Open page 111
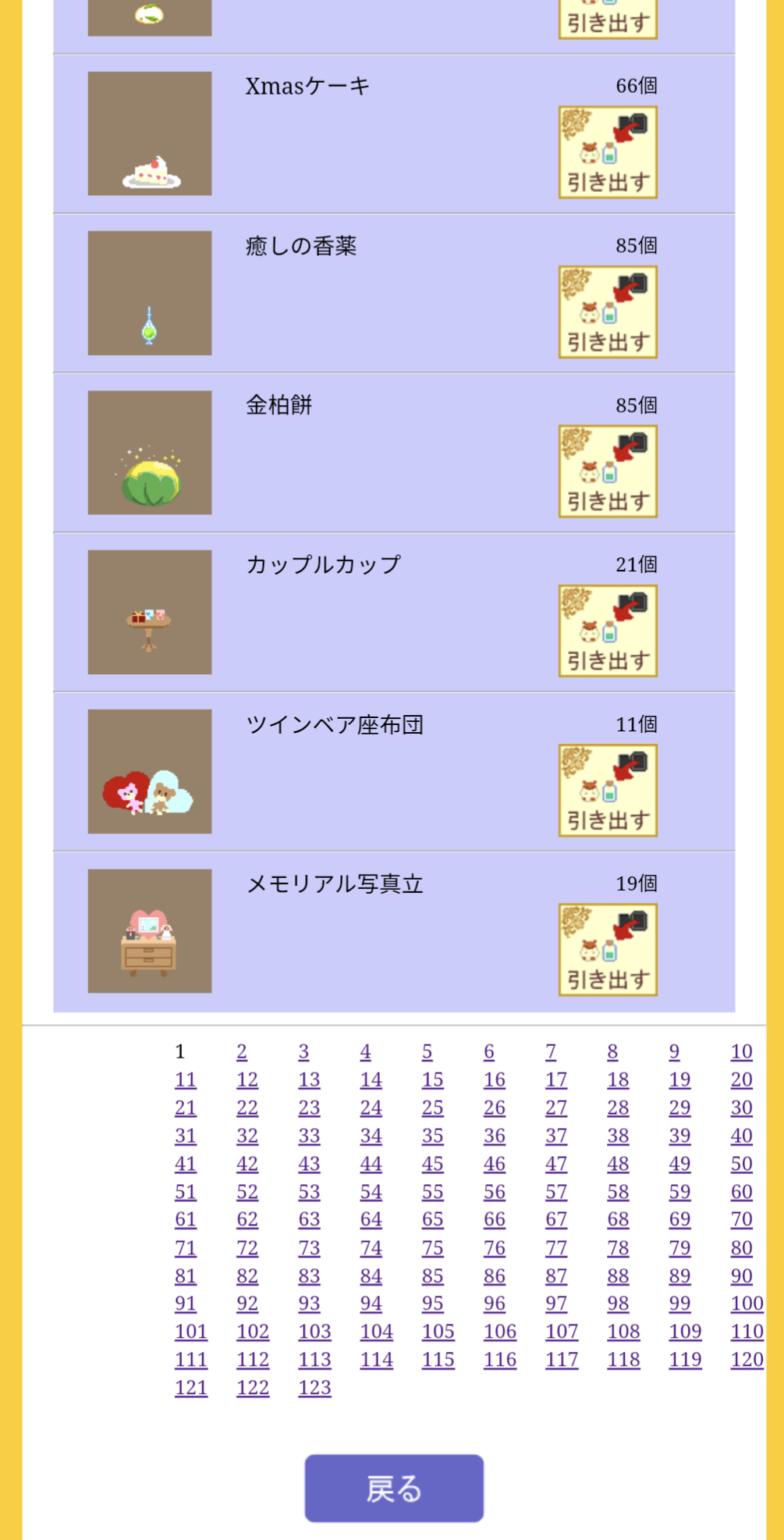Screen dimensions: 784x1540 click(x=190, y=1360)
